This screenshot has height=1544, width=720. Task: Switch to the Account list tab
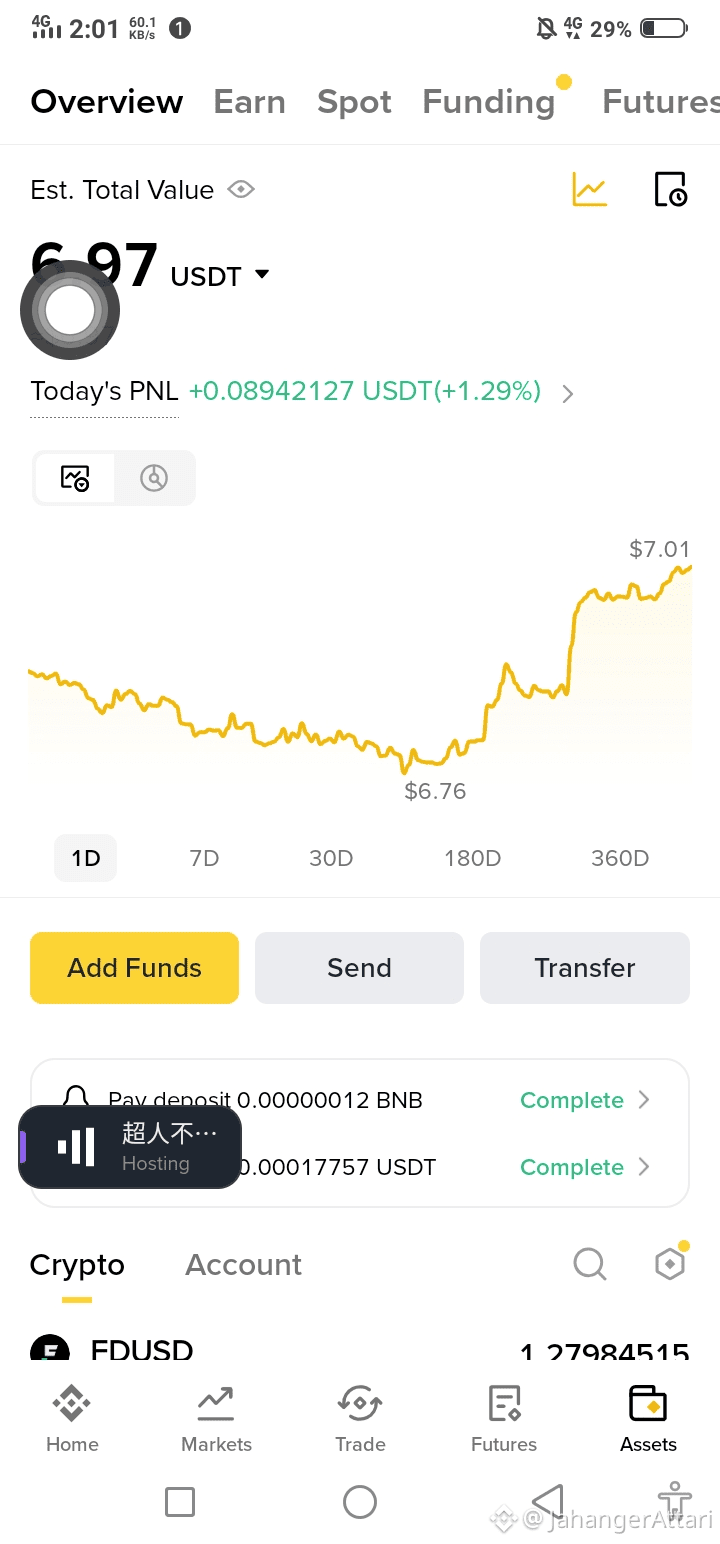[243, 1265]
